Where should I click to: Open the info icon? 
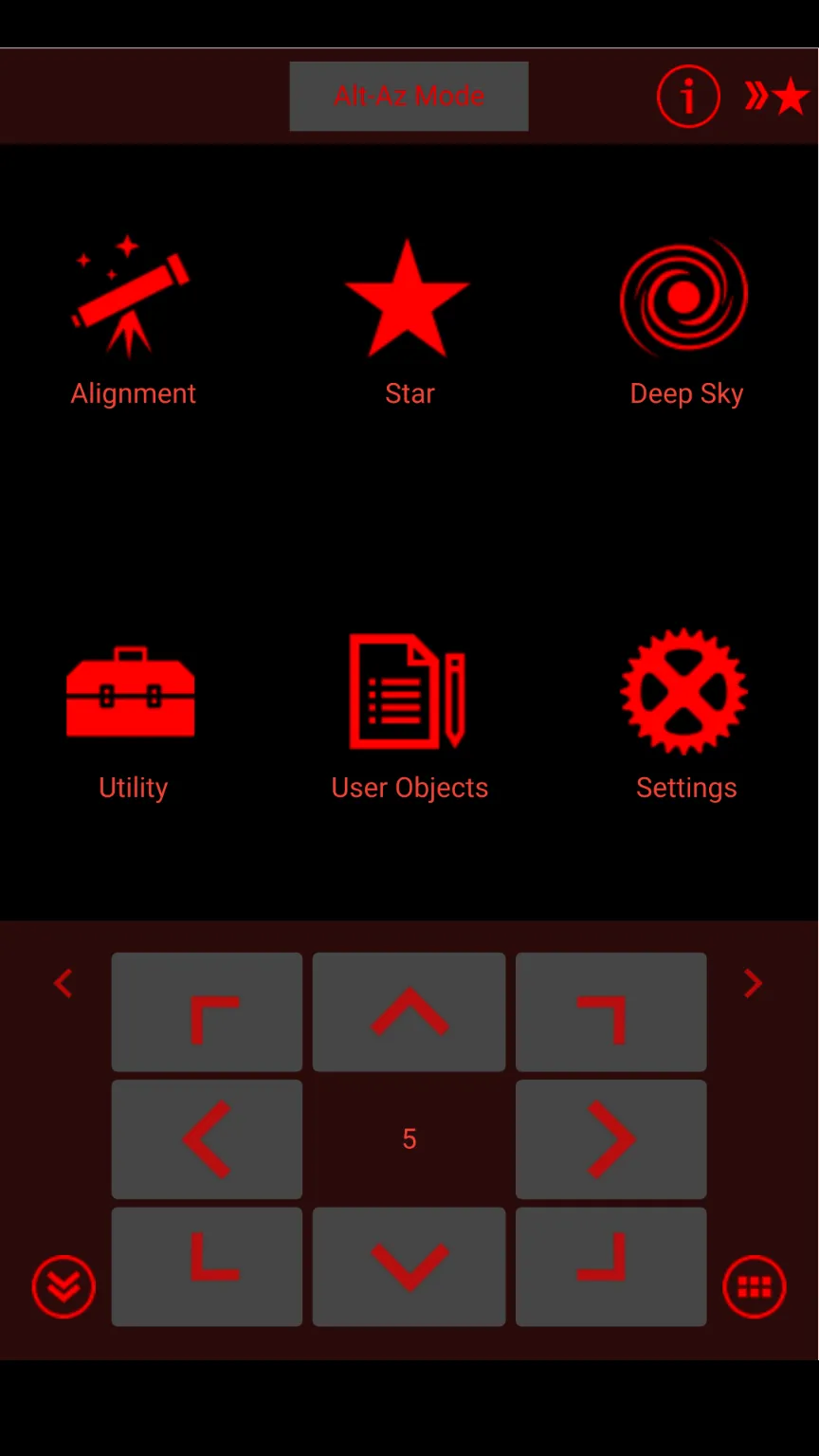(688, 96)
